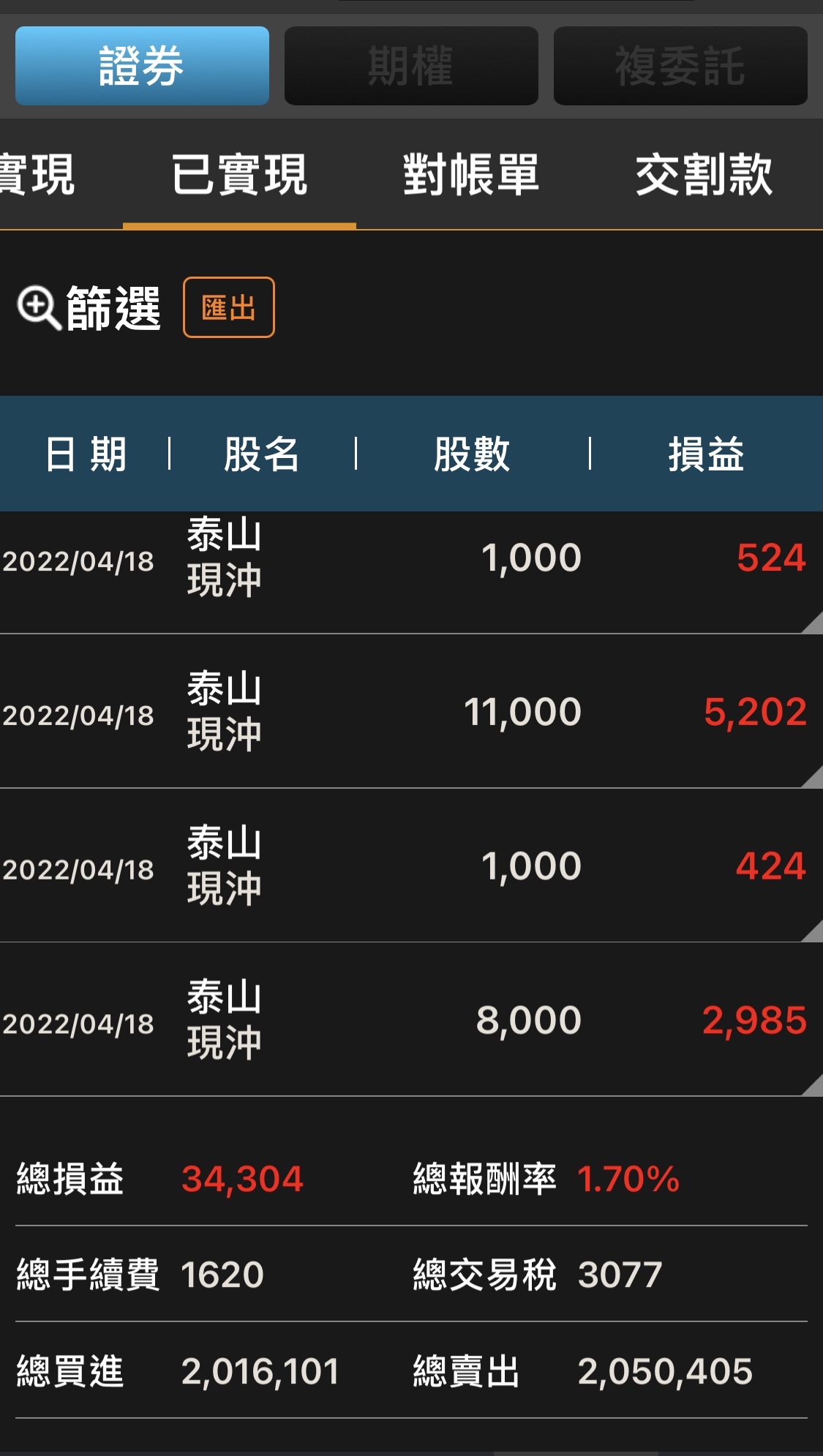Switch to the 證券 securities segment
823x1456 pixels.
142,66
